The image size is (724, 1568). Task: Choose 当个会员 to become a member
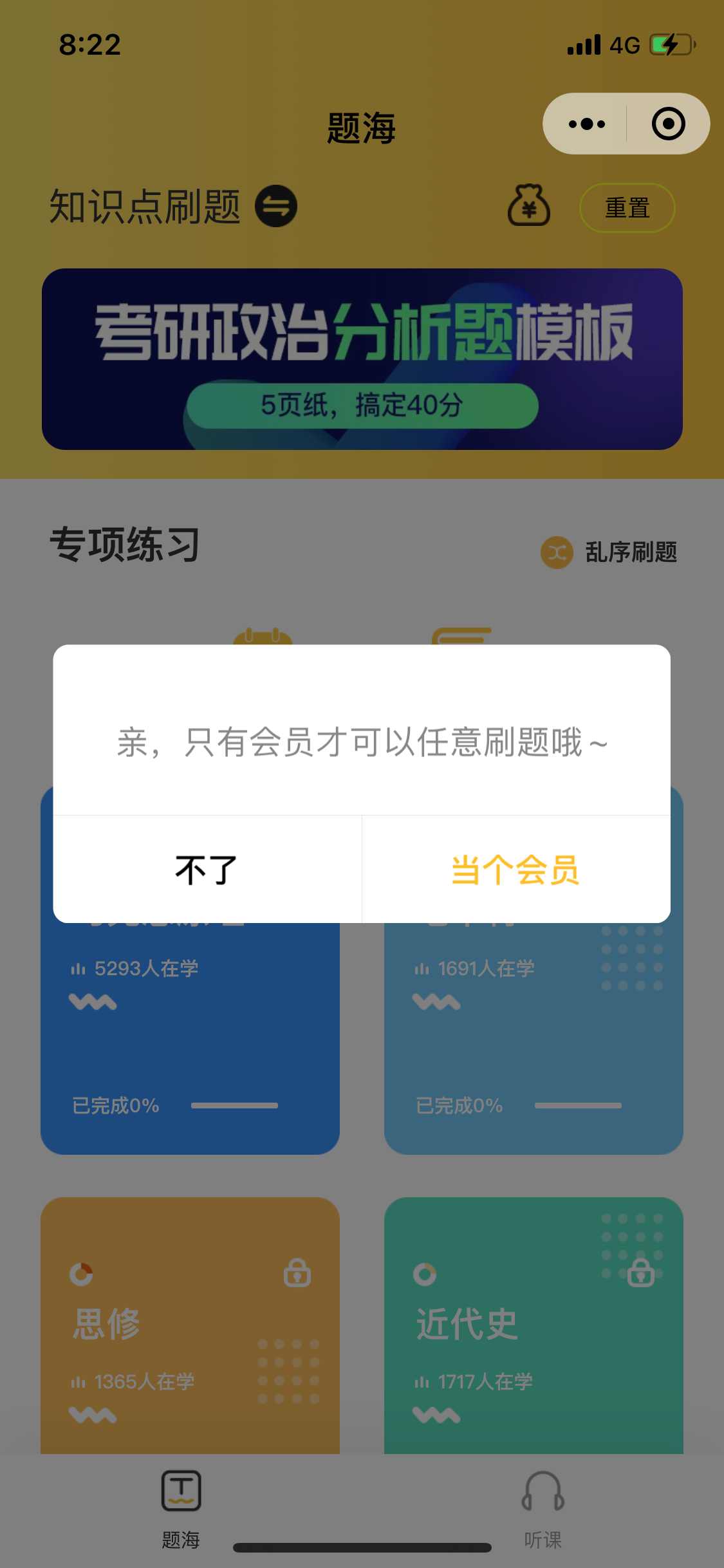[515, 870]
